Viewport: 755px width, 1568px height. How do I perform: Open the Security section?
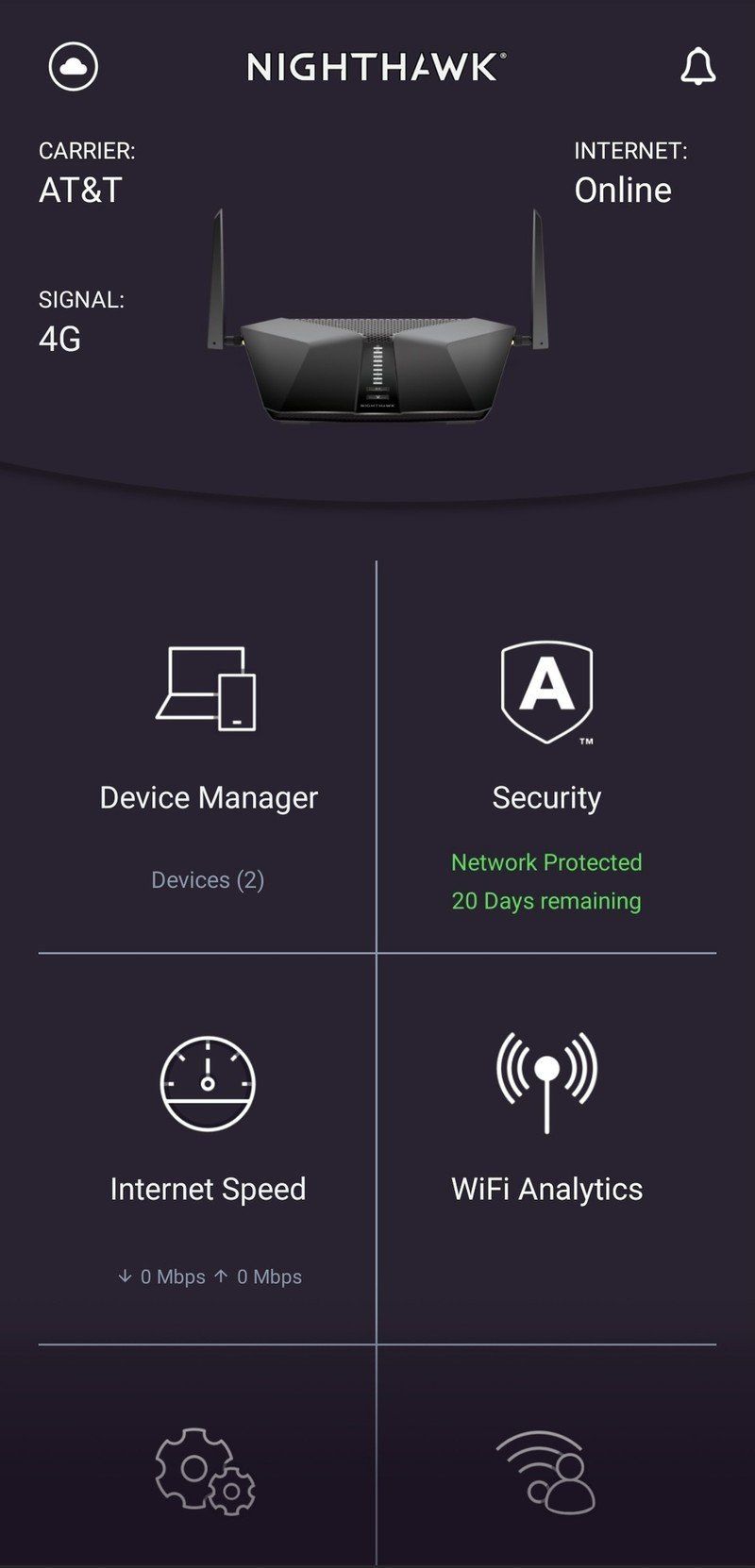[x=545, y=797]
